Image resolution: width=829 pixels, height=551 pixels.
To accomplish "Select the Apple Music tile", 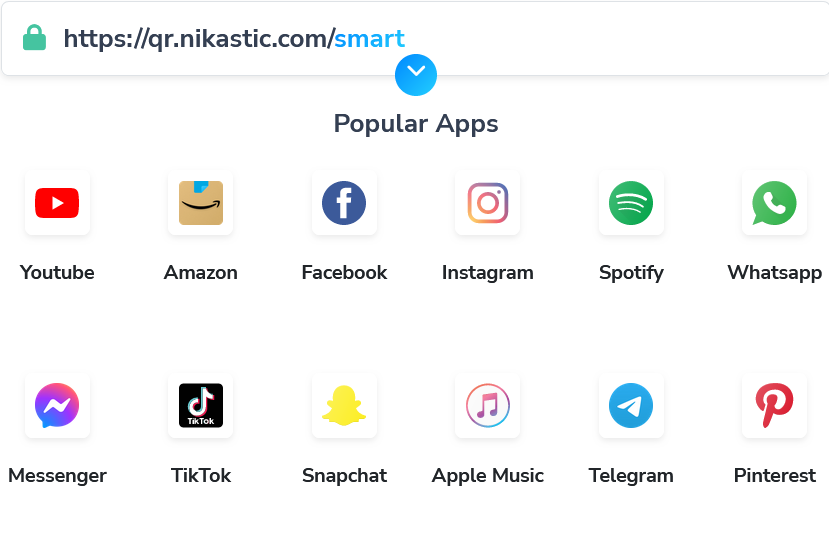I will [488, 406].
